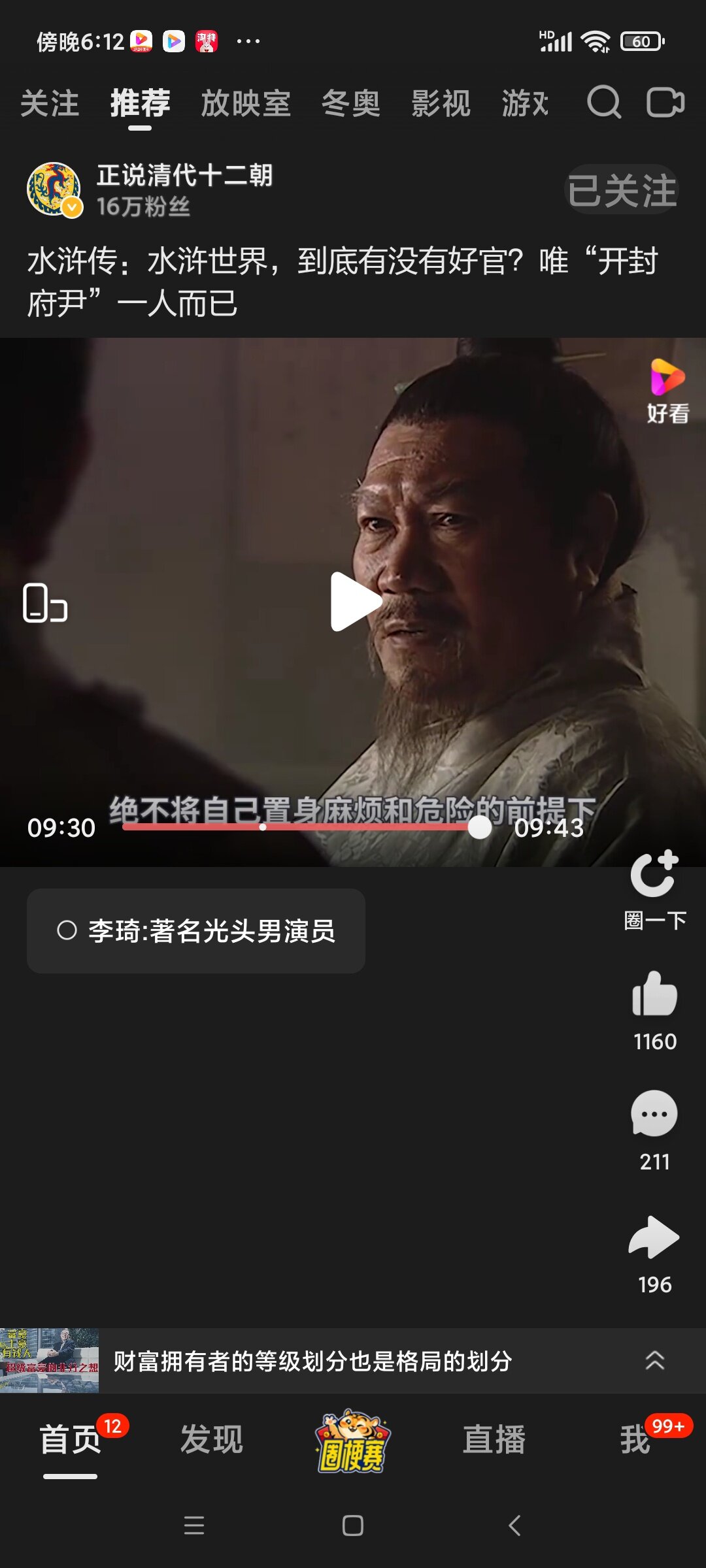This screenshot has height=1568, width=706.
Task: Switch to the 发现 tab
Action: point(211,1440)
